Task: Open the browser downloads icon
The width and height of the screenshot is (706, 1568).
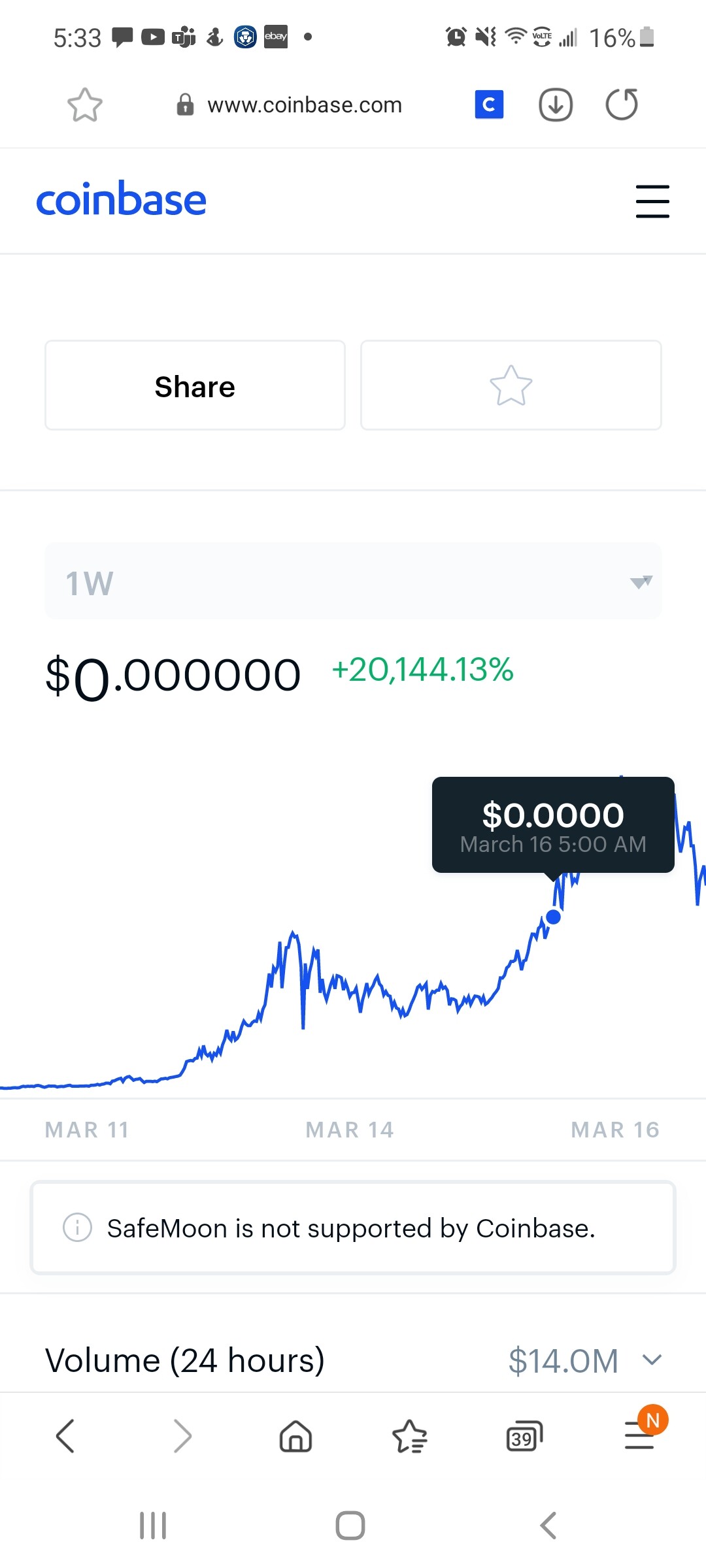Action: [x=556, y=105]
